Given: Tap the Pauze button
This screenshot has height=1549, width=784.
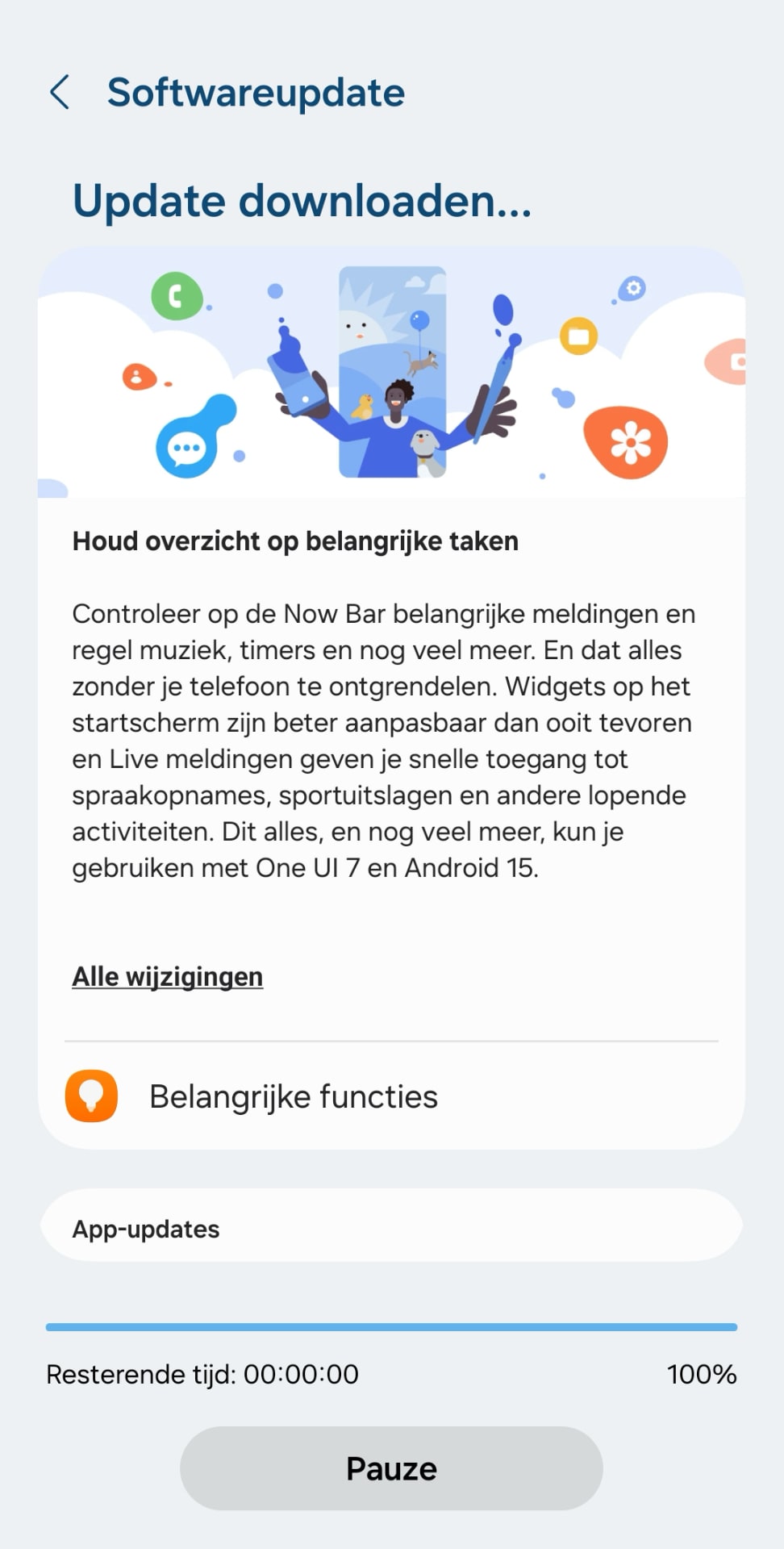Looking at the screenshot, I should [391, 1468].
